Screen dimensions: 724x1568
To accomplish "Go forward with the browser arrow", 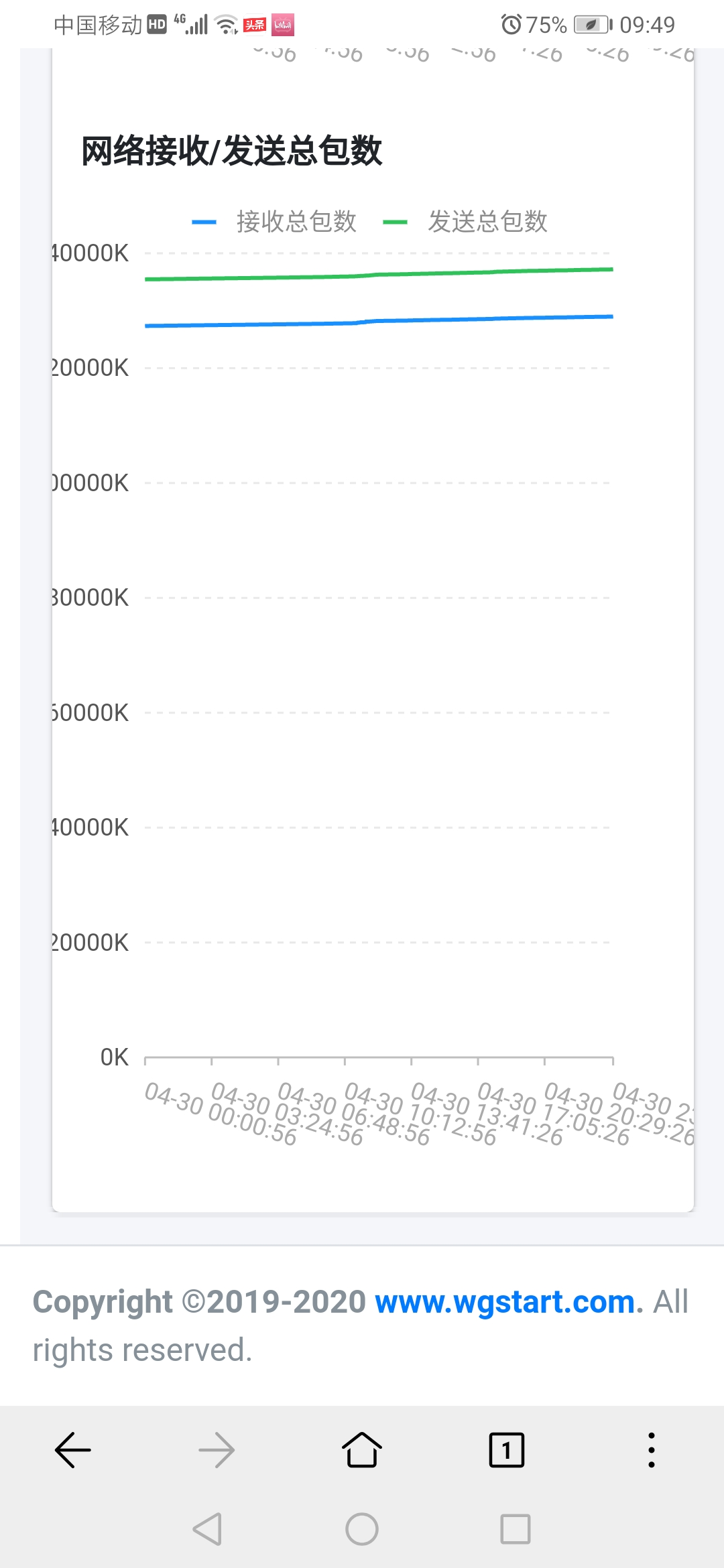I will tap(217, 1450).
